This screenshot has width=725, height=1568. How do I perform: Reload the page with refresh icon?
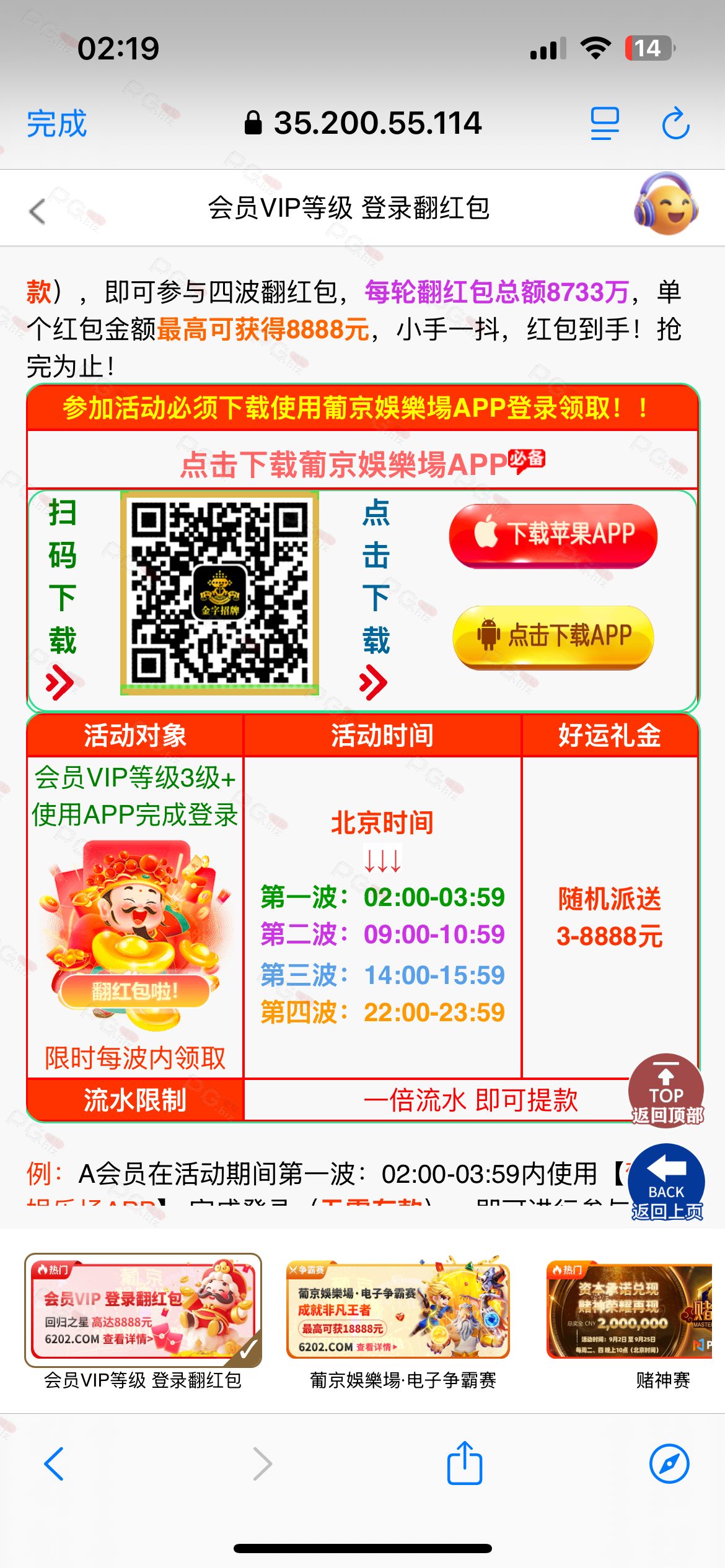(x=675, y=123)
